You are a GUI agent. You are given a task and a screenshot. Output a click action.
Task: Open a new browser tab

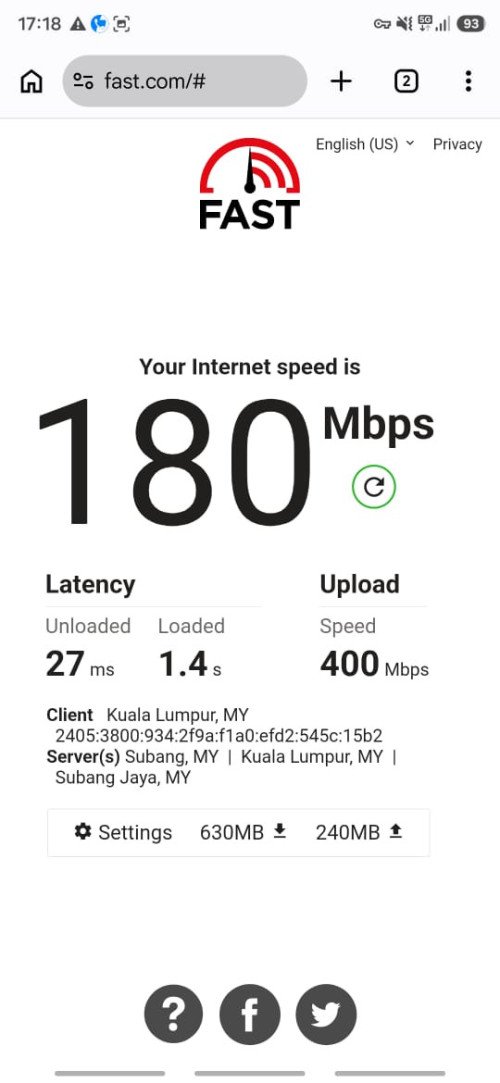341,82
